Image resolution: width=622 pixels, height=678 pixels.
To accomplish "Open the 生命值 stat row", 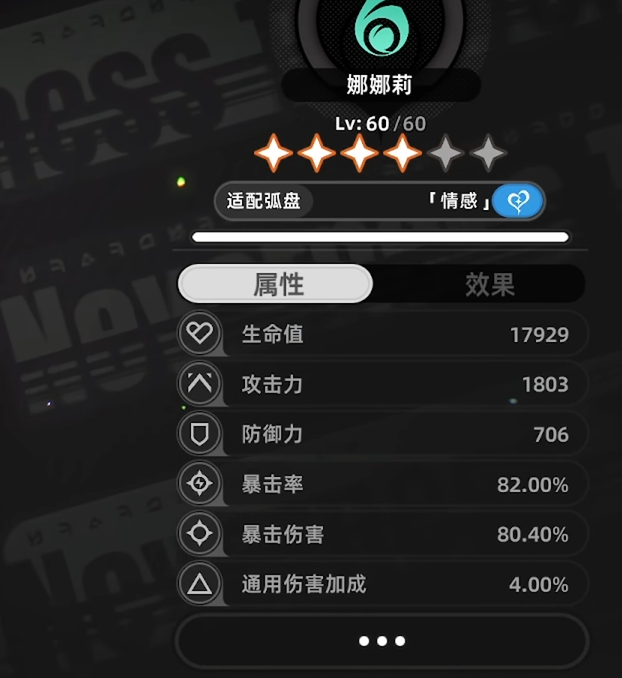I will click(381, 334).
